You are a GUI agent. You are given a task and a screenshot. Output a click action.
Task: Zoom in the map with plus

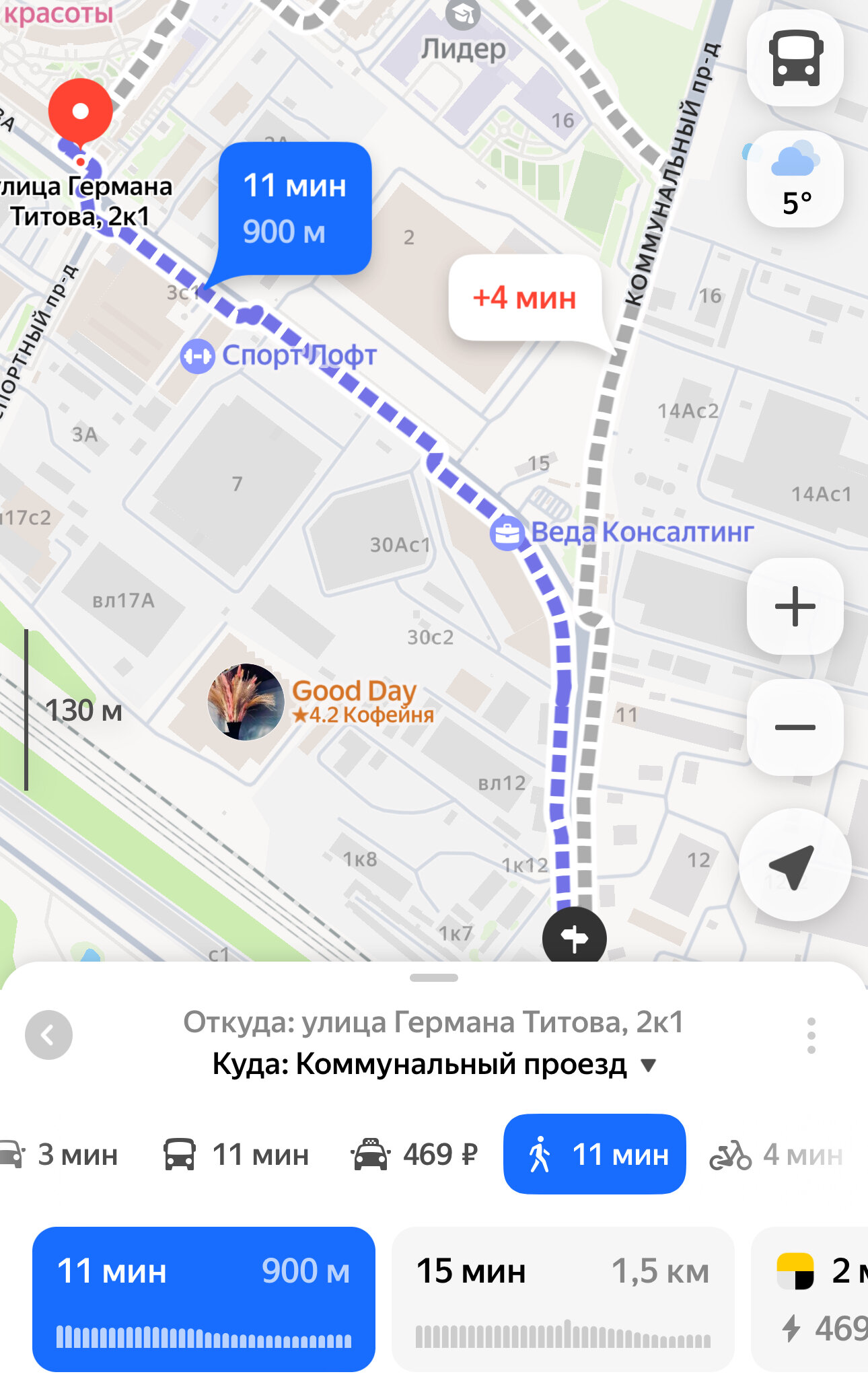(x=795, y=606)
